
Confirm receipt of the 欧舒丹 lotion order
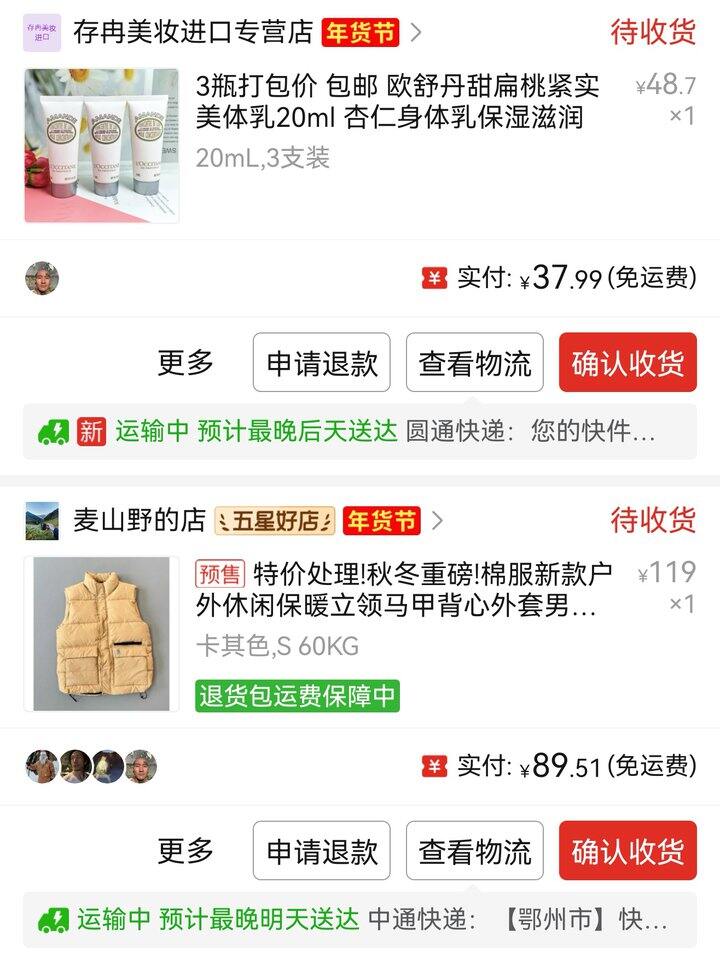627,363
